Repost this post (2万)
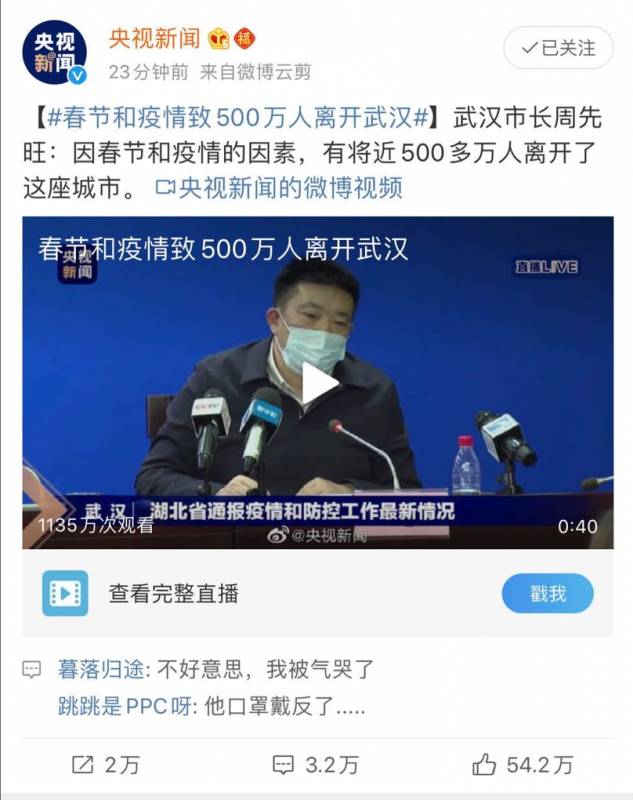Viewport: 633px width, 800px height. pos(105,765)
